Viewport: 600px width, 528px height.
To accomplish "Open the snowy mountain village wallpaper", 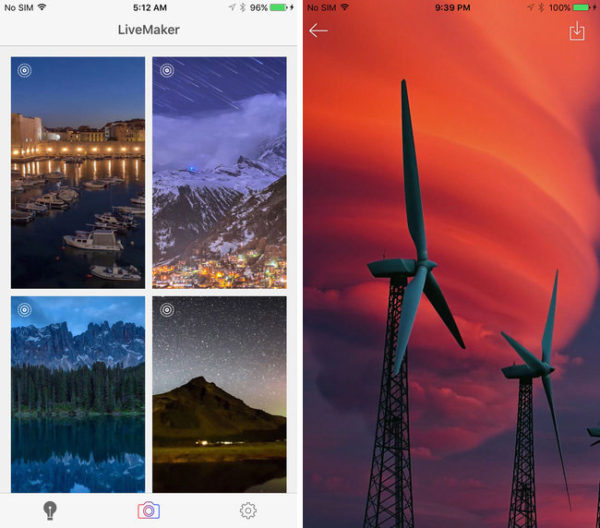I will 219,172.
